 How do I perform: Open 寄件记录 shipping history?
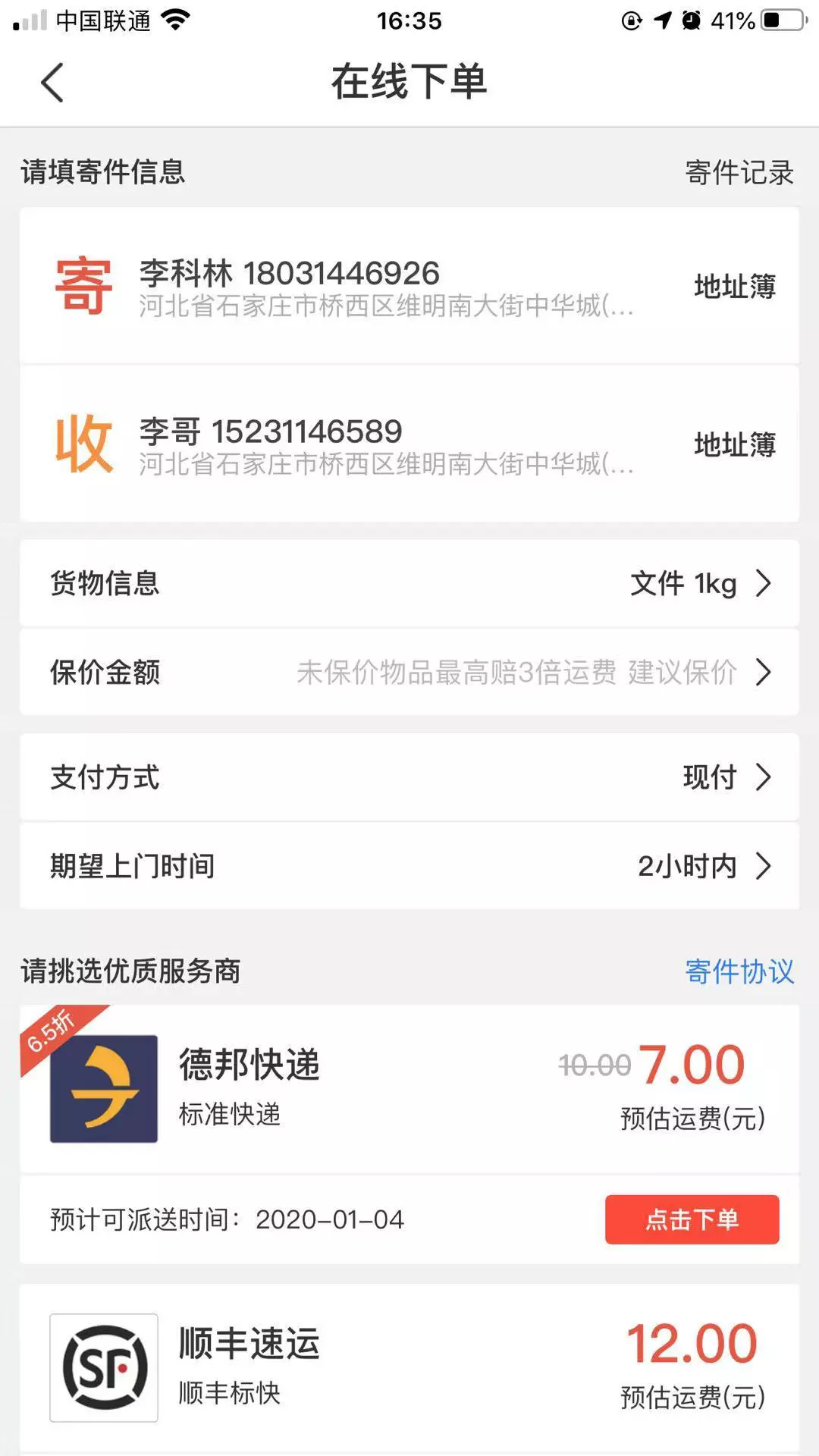point(739,172)
